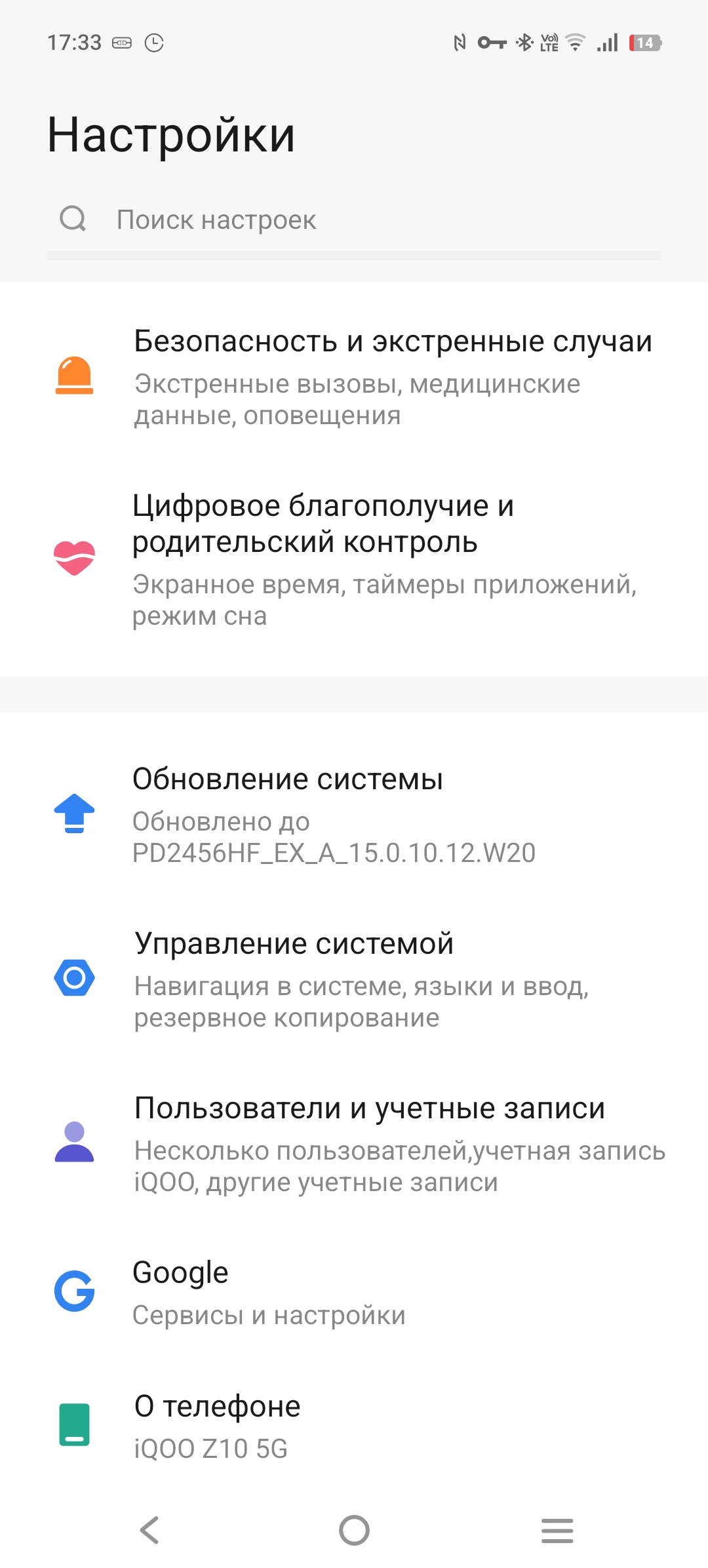
Task: Open Безопасность и экстренные случаи
Action: pos(354,377)
